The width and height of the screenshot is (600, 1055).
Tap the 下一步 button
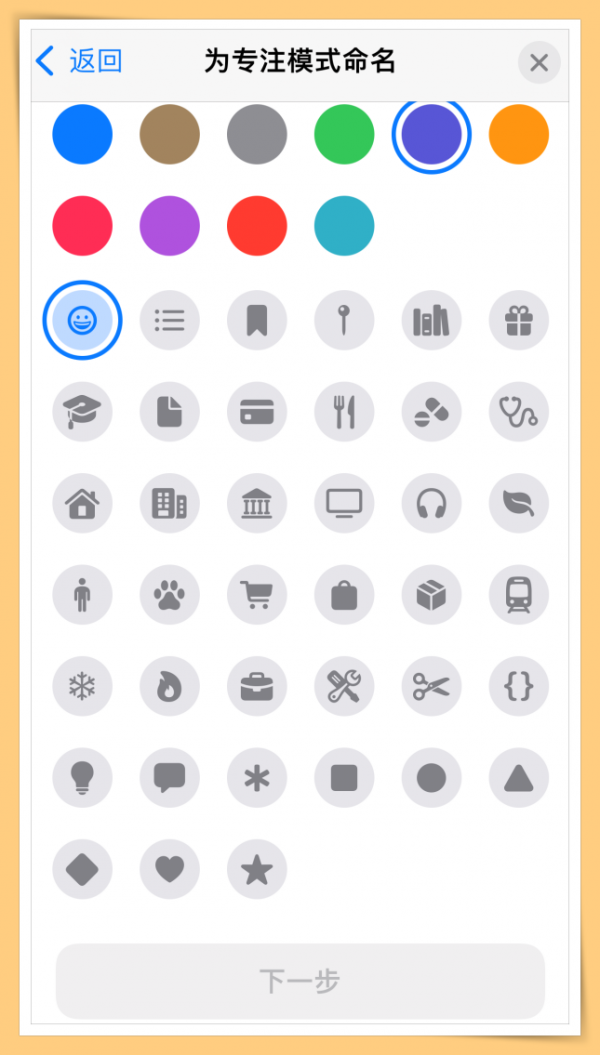click(300, 981)
